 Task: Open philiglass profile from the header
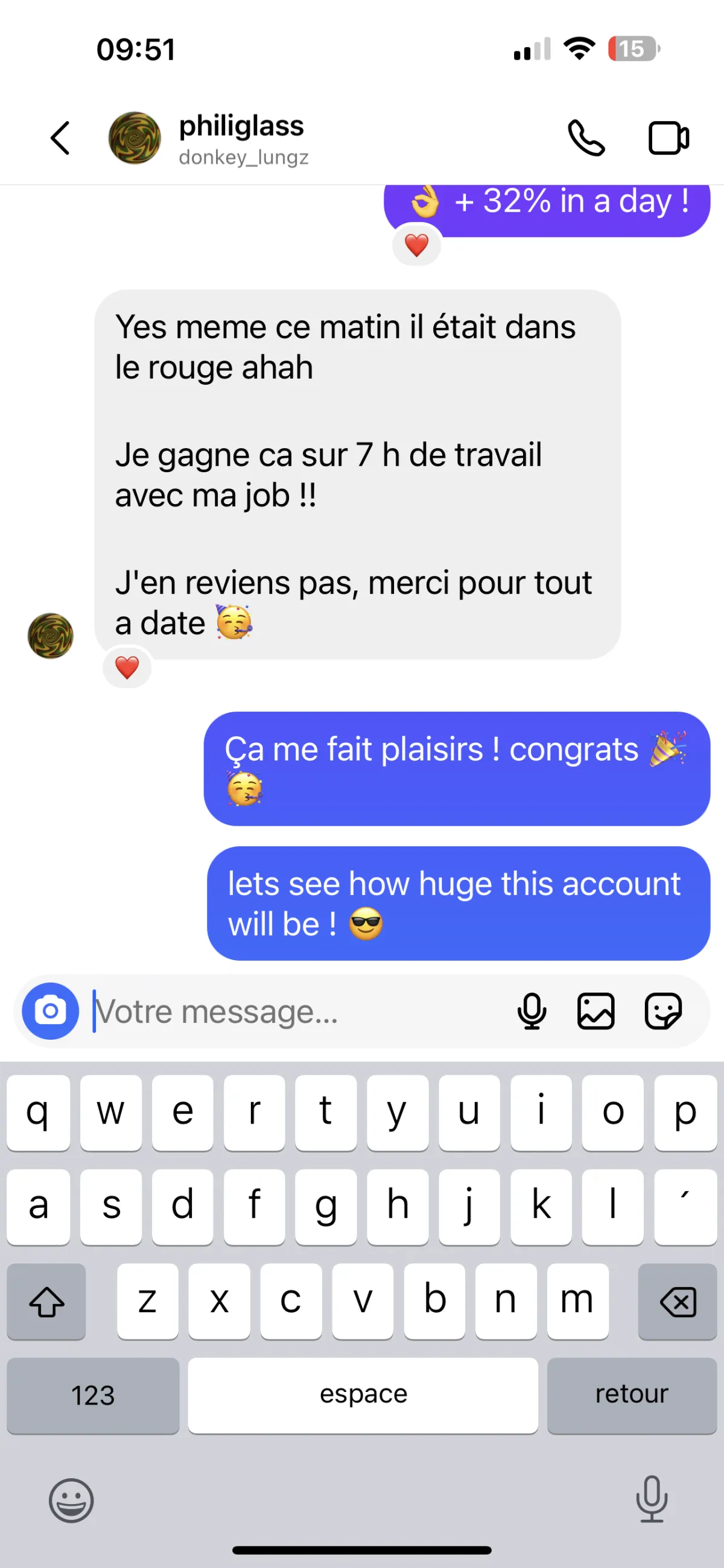[x=243, y=138]
